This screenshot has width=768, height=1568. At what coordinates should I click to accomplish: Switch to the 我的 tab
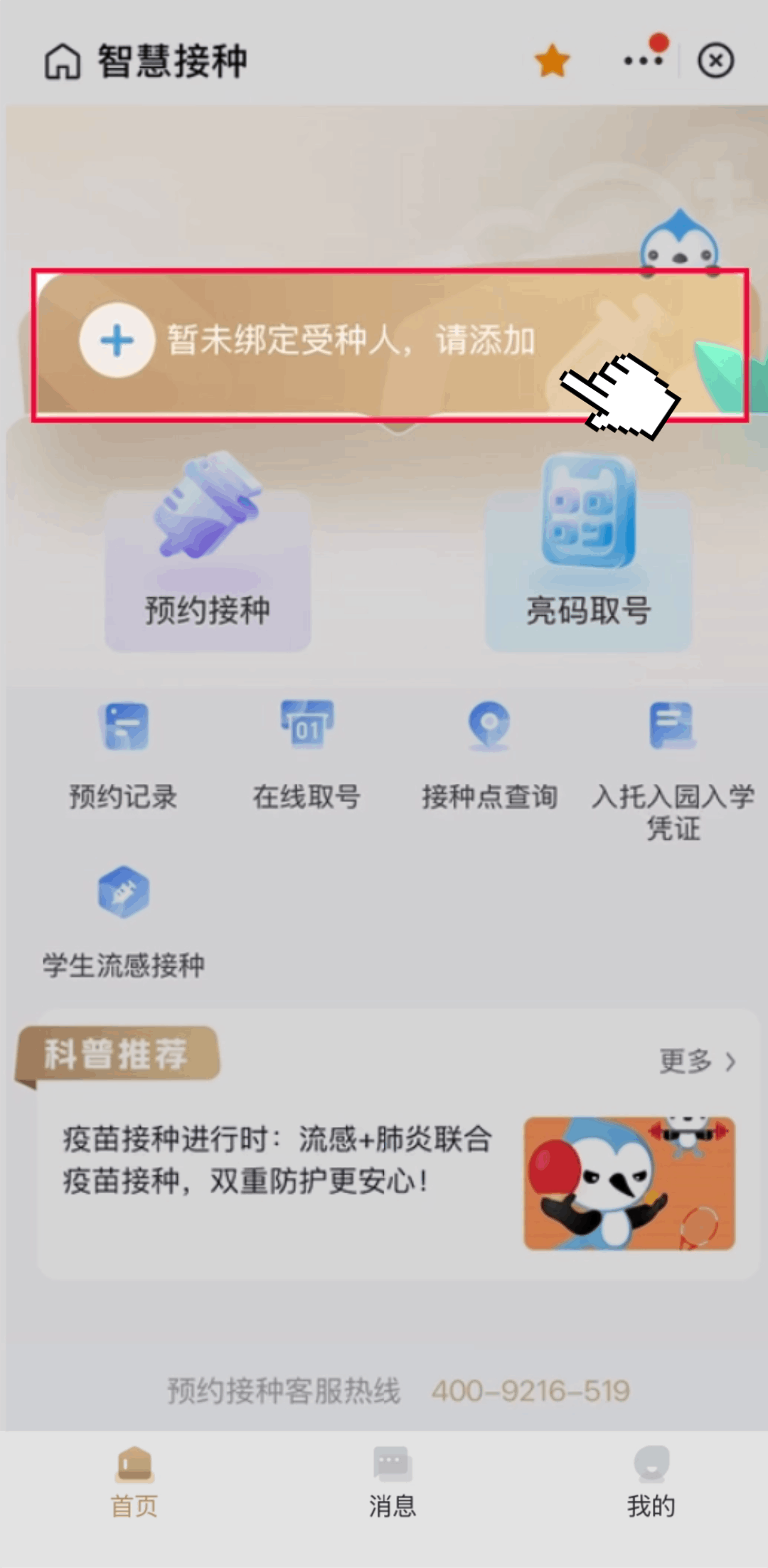tap(651, 1483)
